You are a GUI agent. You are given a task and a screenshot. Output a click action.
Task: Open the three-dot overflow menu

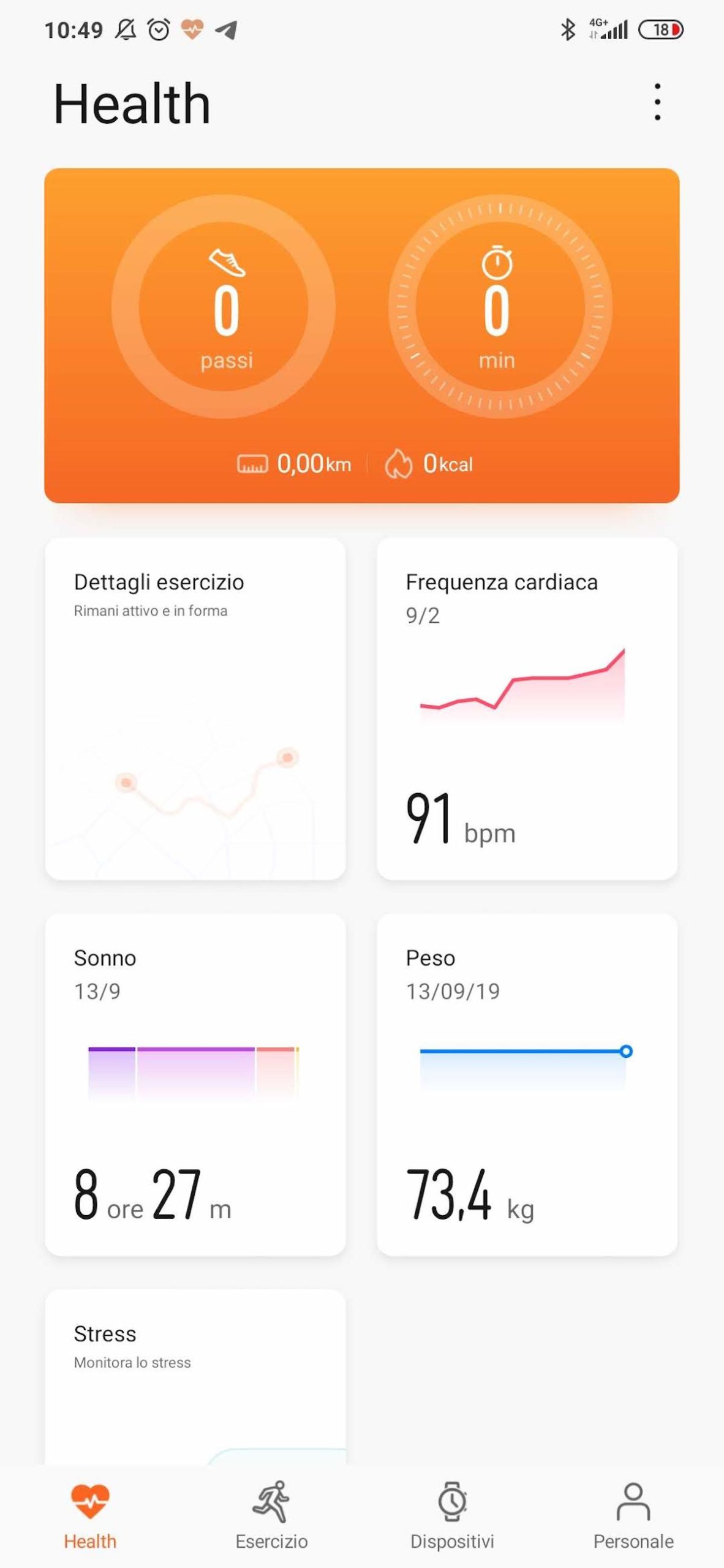(657, 103)
